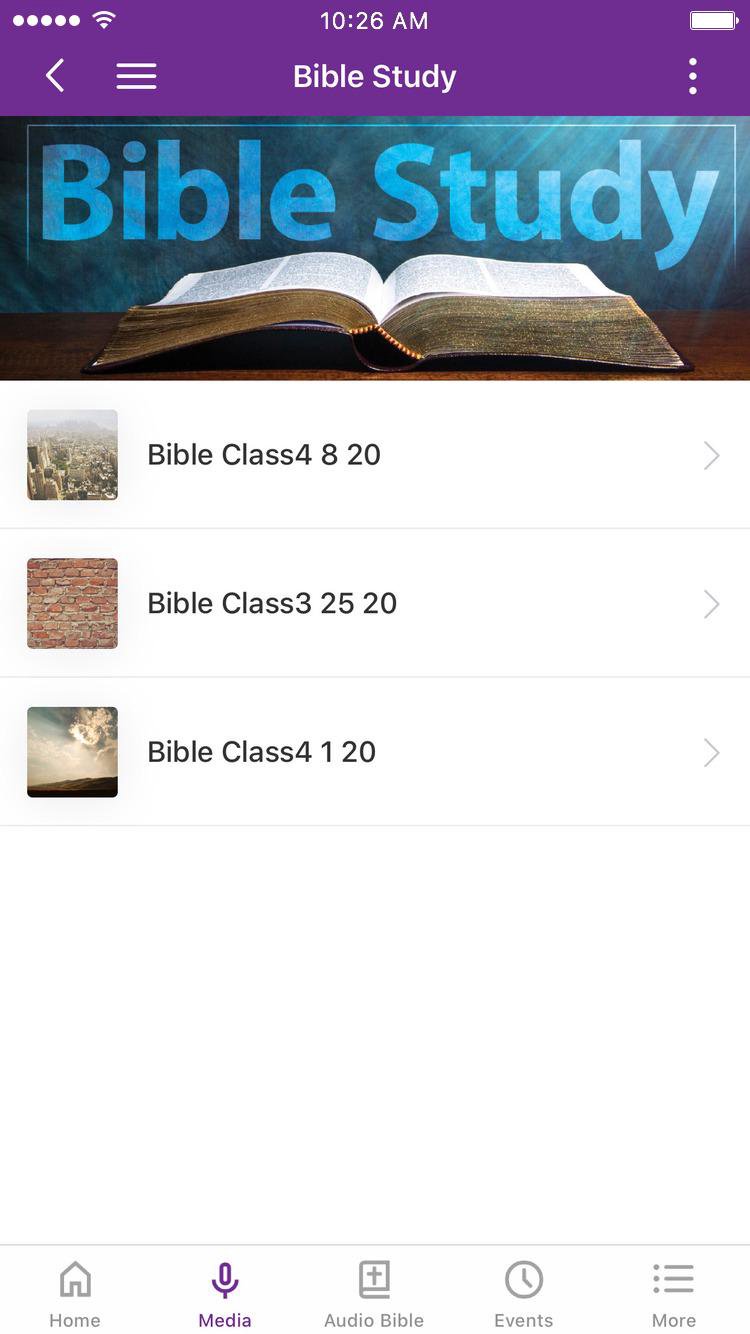Image resolution: width=750 pixels, height=1334 pixels.
Task: Open Bible Class4 8 20
Action: pyautogui.click(x=374, y=455)
